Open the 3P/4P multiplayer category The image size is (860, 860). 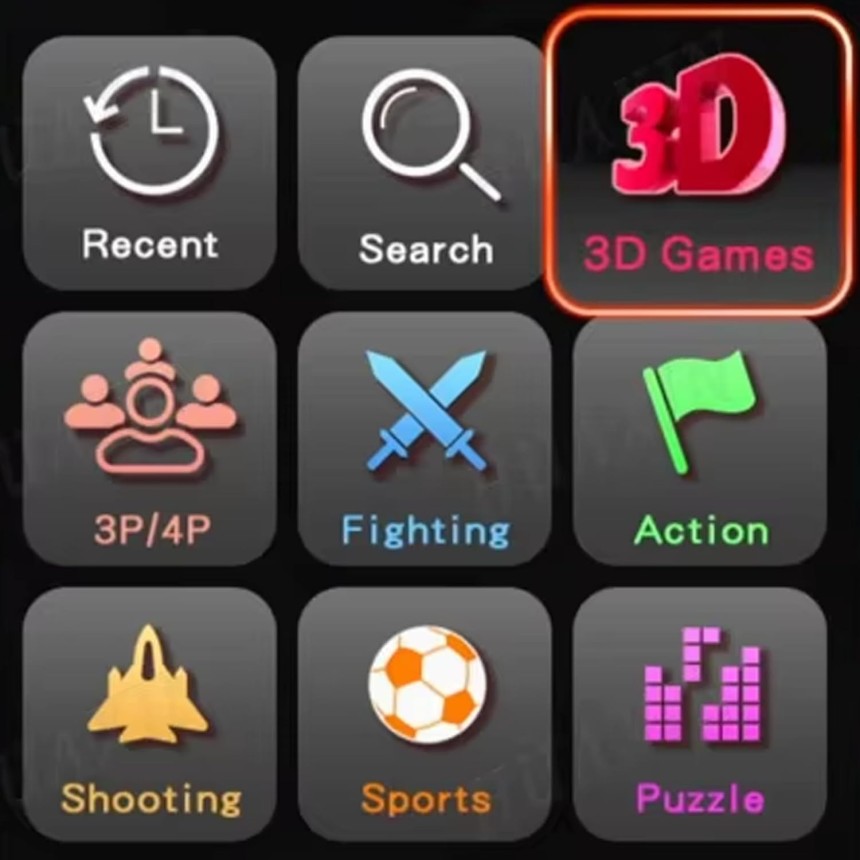tap(150, 438)
